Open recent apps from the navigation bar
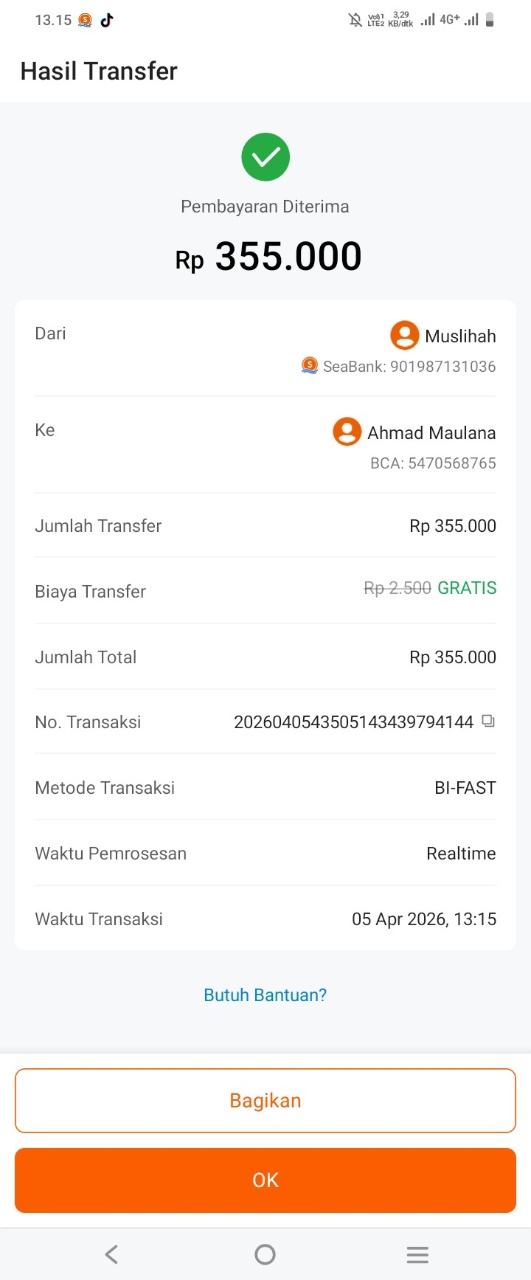The image size is (531, 1280). point(418,1254)
